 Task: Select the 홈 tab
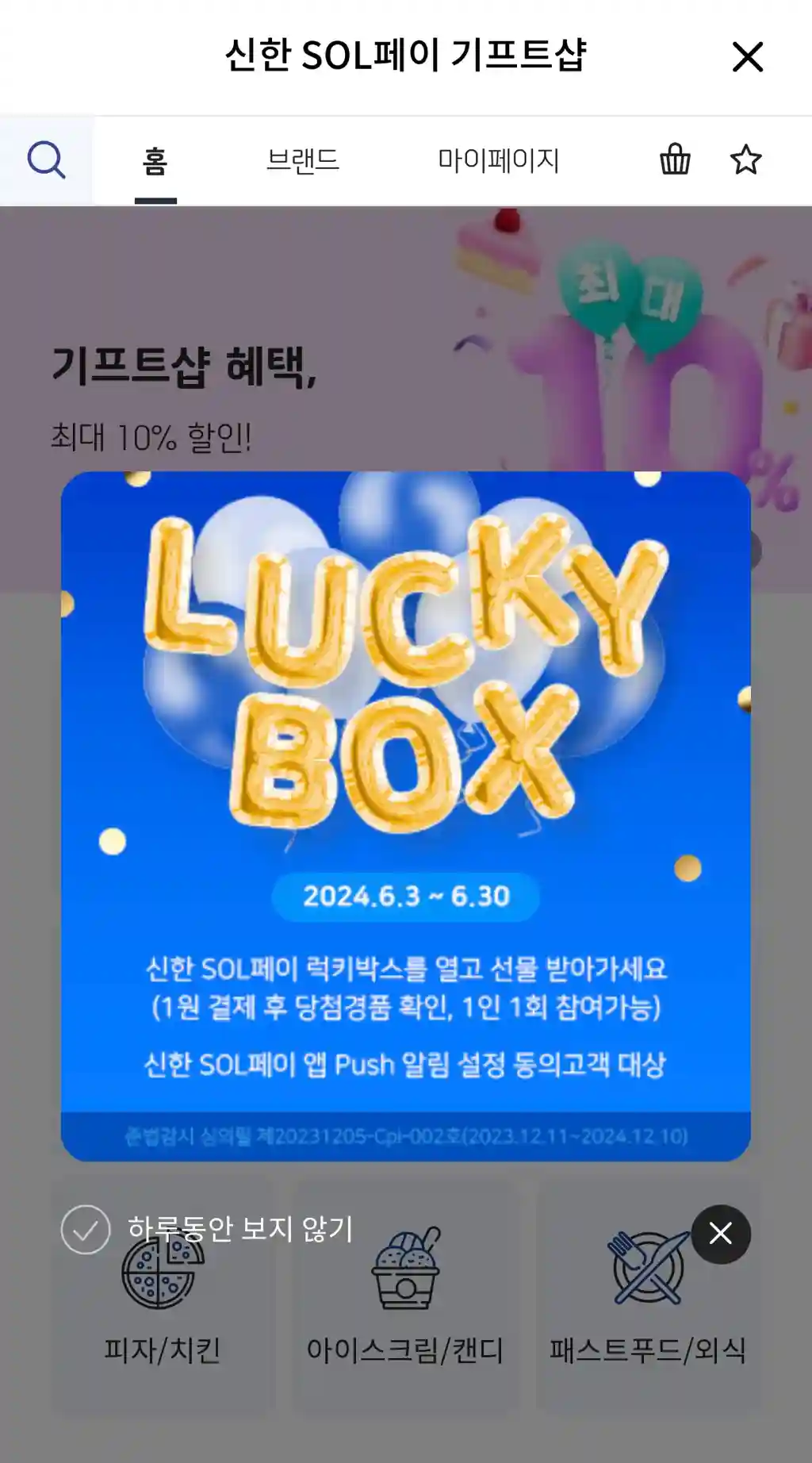tap(155, 162)
